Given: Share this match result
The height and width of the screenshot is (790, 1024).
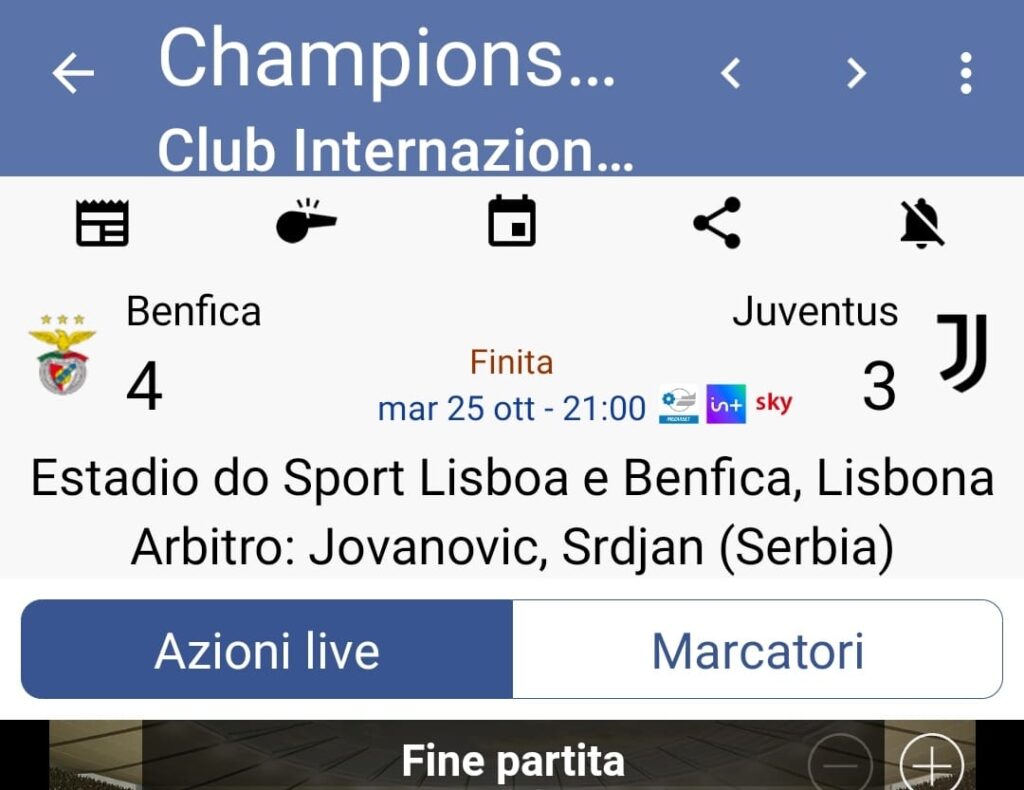Looking at the screenshot, I should (x=717, y=222).
